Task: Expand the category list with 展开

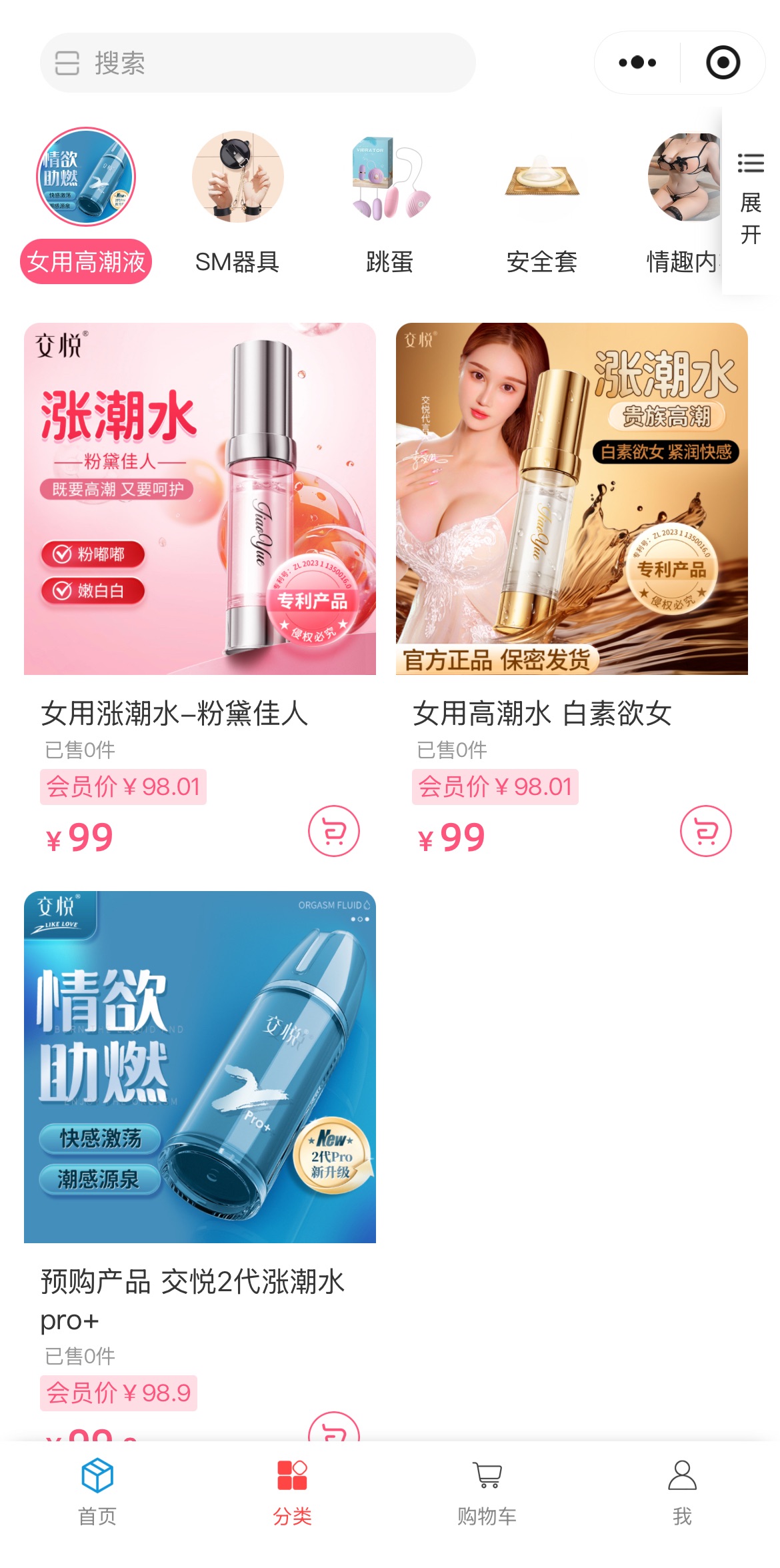Action: [x=751, y=200]
